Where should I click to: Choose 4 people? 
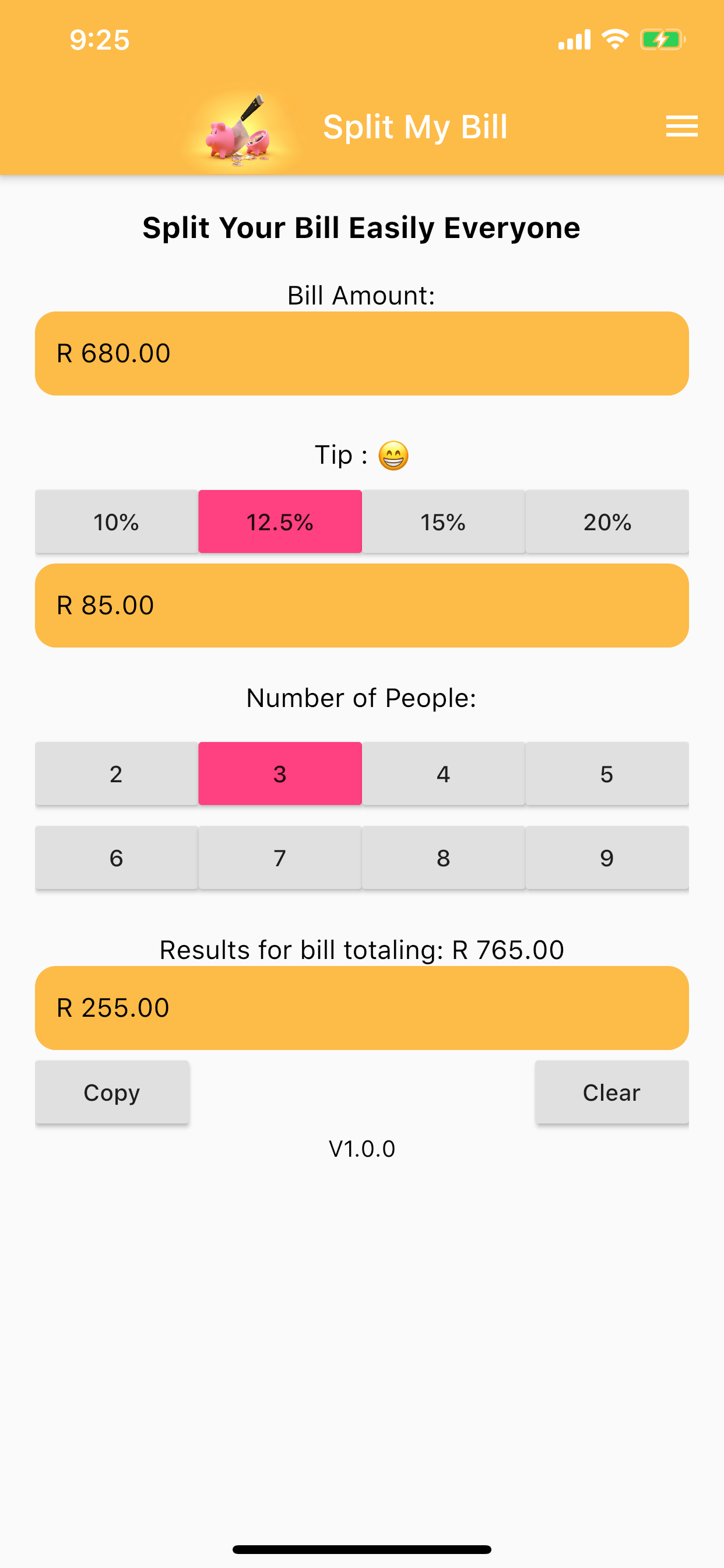click(444, 773)
